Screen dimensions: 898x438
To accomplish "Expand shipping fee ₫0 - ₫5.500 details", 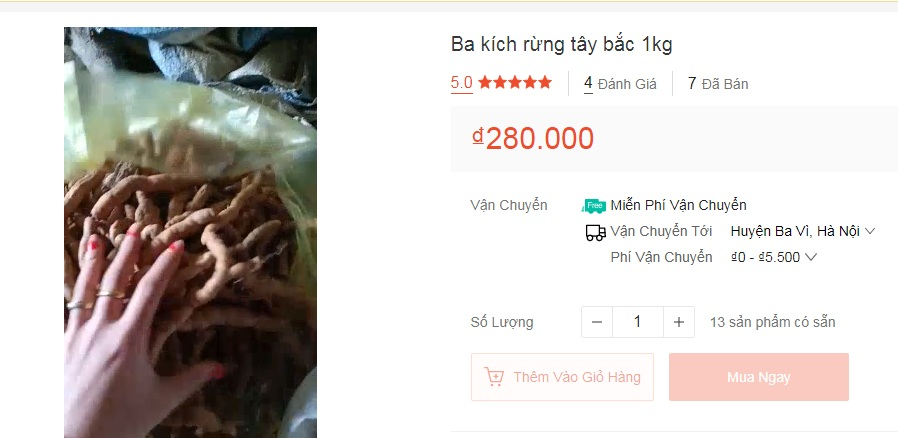I will click(774, 257).
